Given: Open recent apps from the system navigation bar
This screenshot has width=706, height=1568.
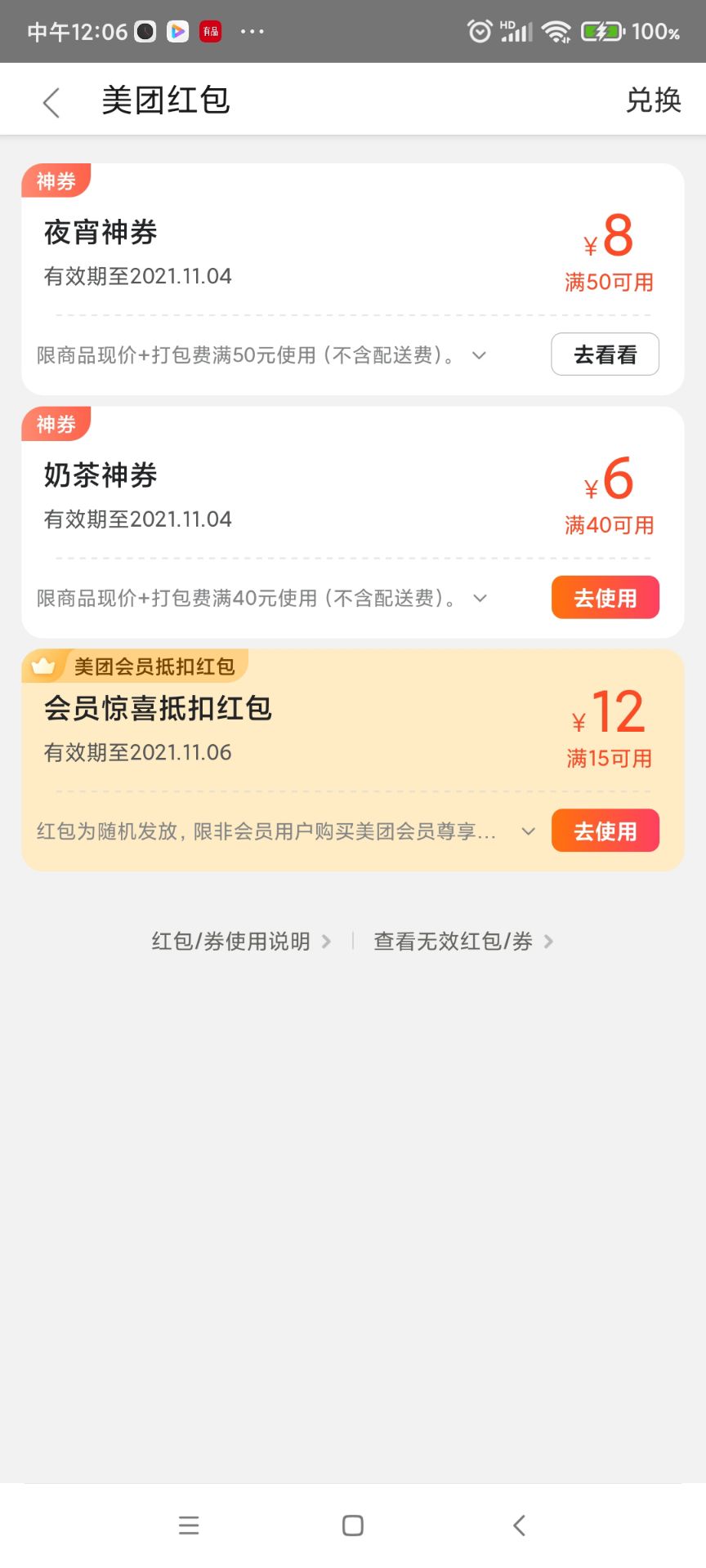Looking at the screenshot, I should pyautogui.click(x=189, y=1526).
